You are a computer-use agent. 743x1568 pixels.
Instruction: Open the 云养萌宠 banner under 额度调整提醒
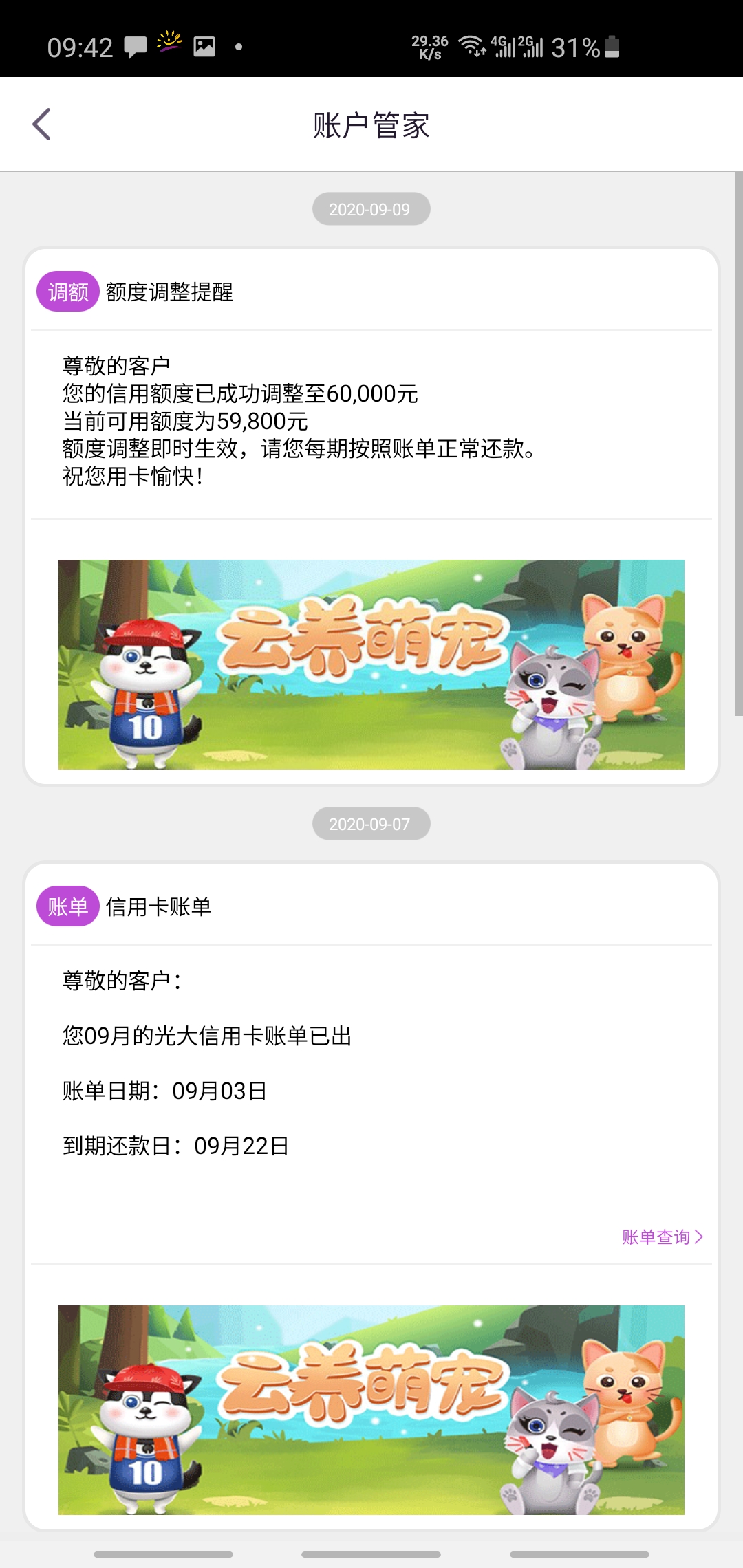pos(371,664)
